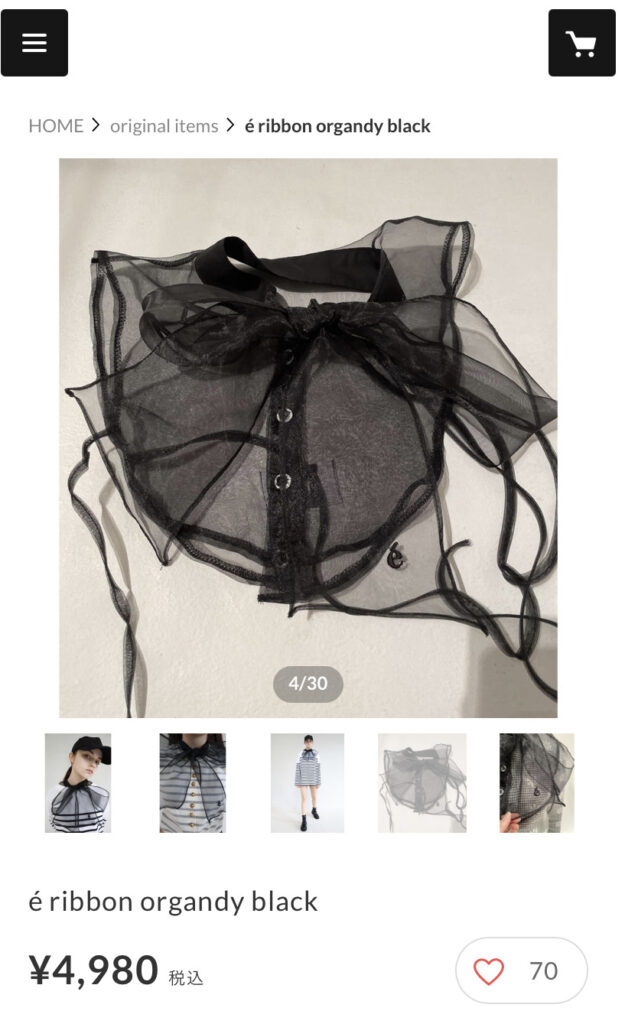Open the hamburger menu

[x=34, y=43]
